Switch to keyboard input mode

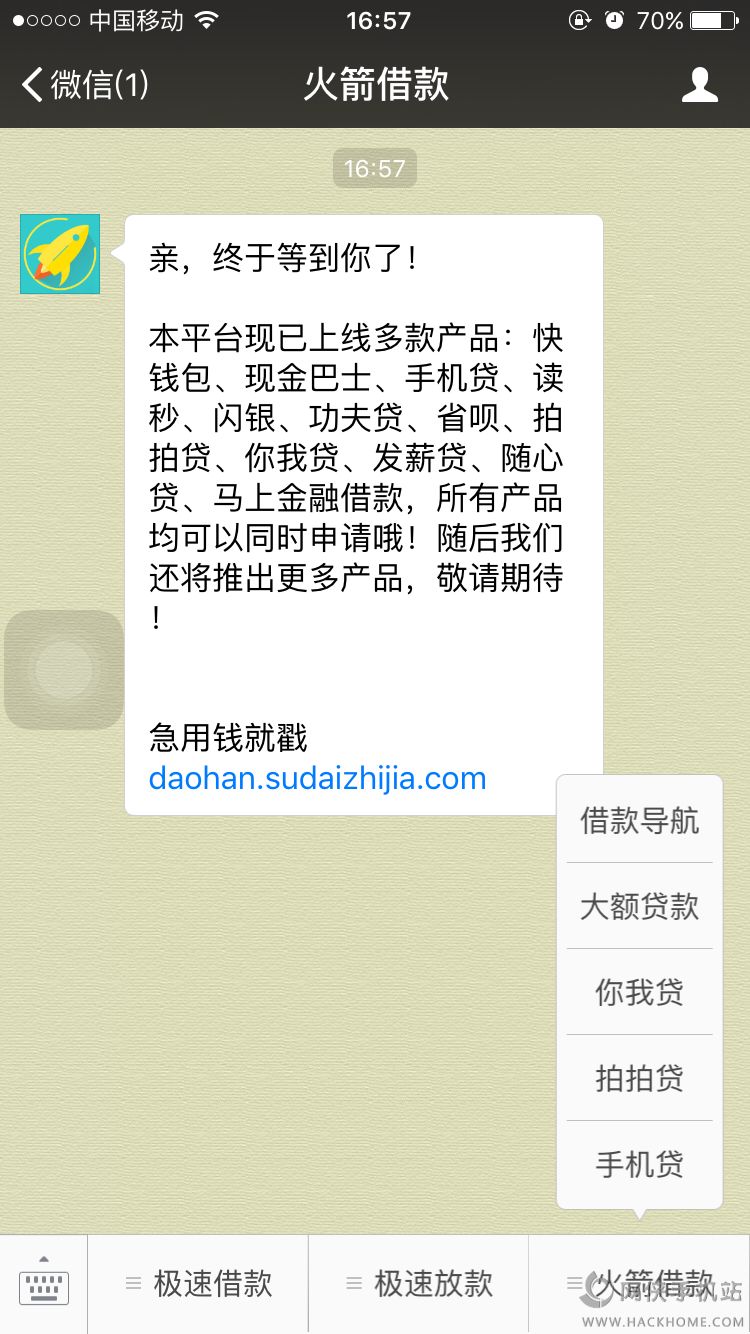[x=44, y=1284]
